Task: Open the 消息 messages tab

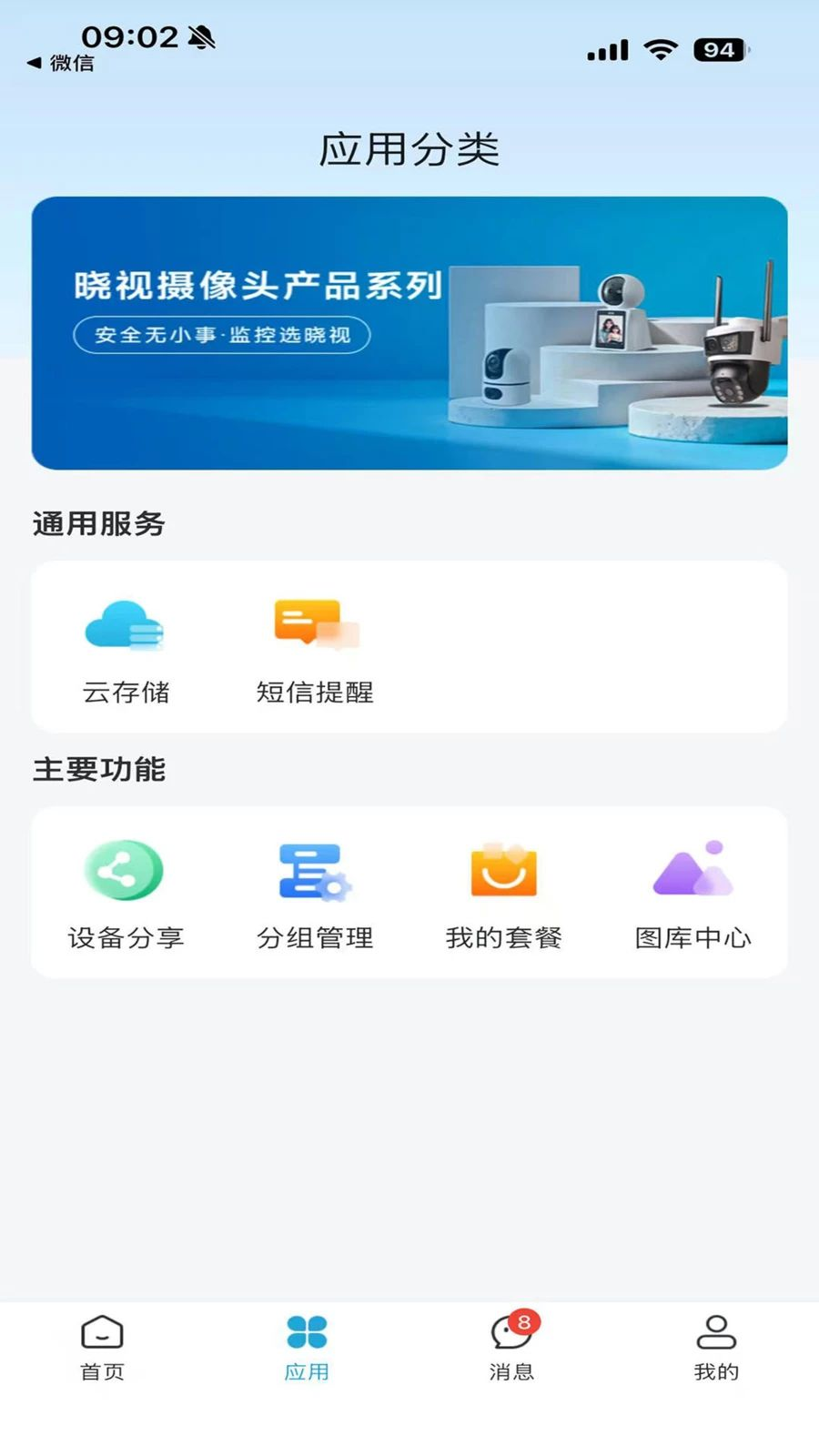Action: [512, 1349]
